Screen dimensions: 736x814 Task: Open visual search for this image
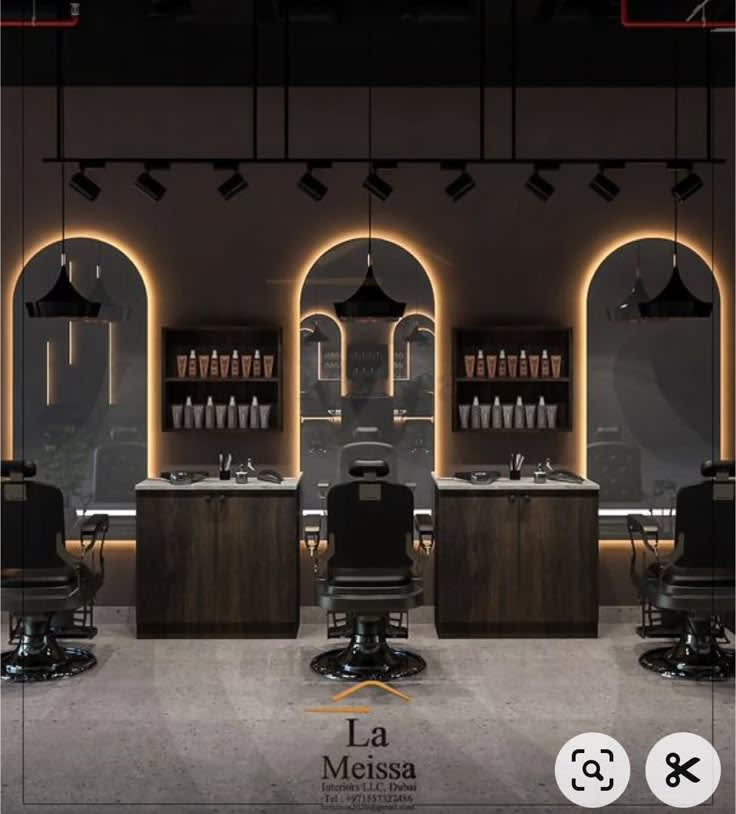coord(592,769)
